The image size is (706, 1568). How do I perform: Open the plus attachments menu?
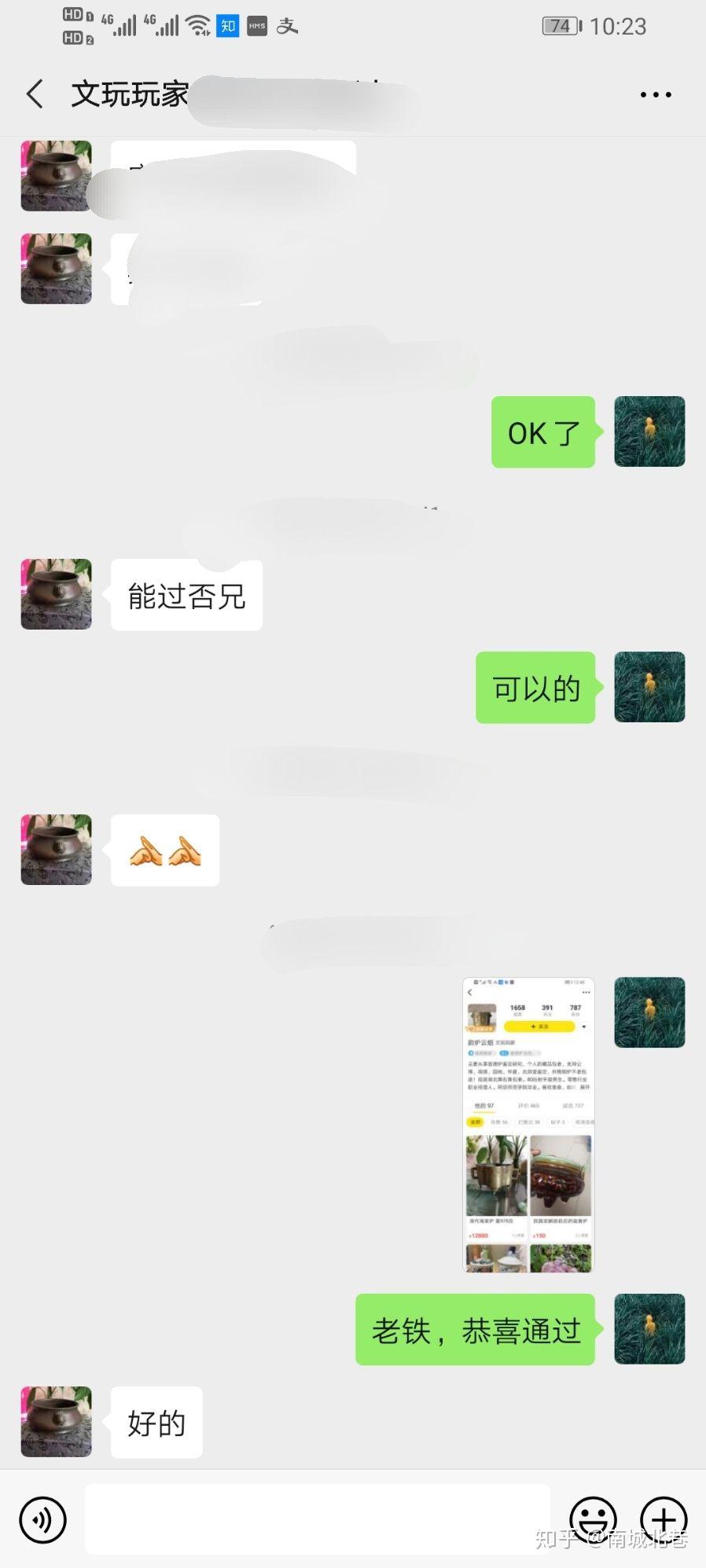(664, 1520)
